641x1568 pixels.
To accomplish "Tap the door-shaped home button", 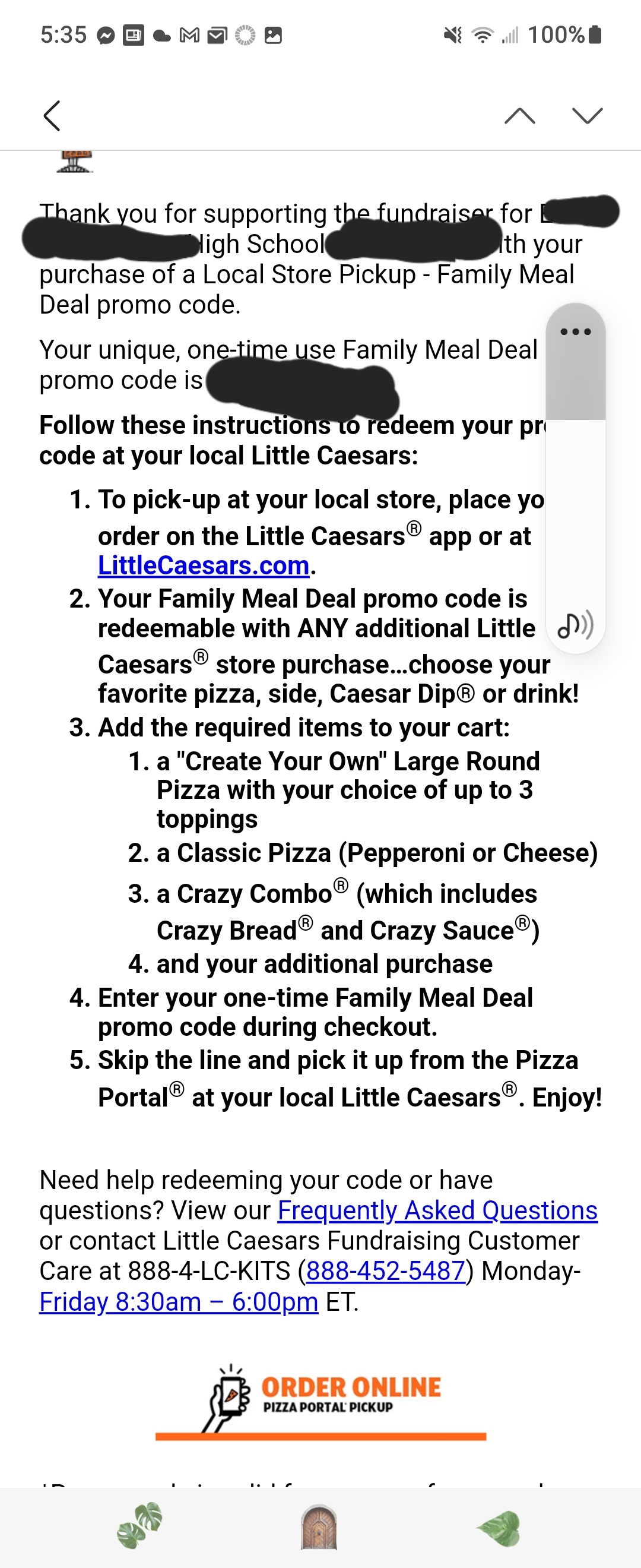I will tap(319, 1528).
